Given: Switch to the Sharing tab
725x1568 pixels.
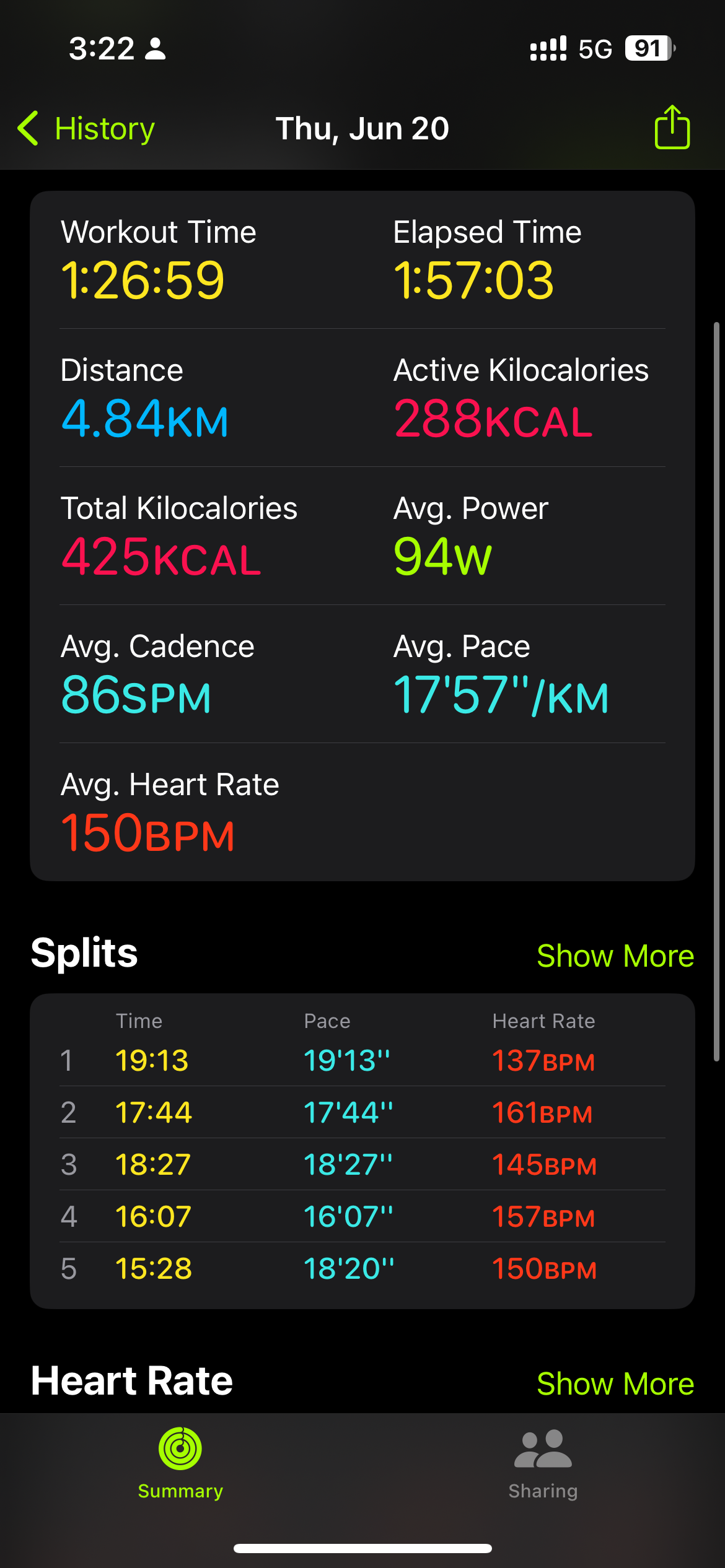Looking at the screenshot, I should pos(543,1465).
